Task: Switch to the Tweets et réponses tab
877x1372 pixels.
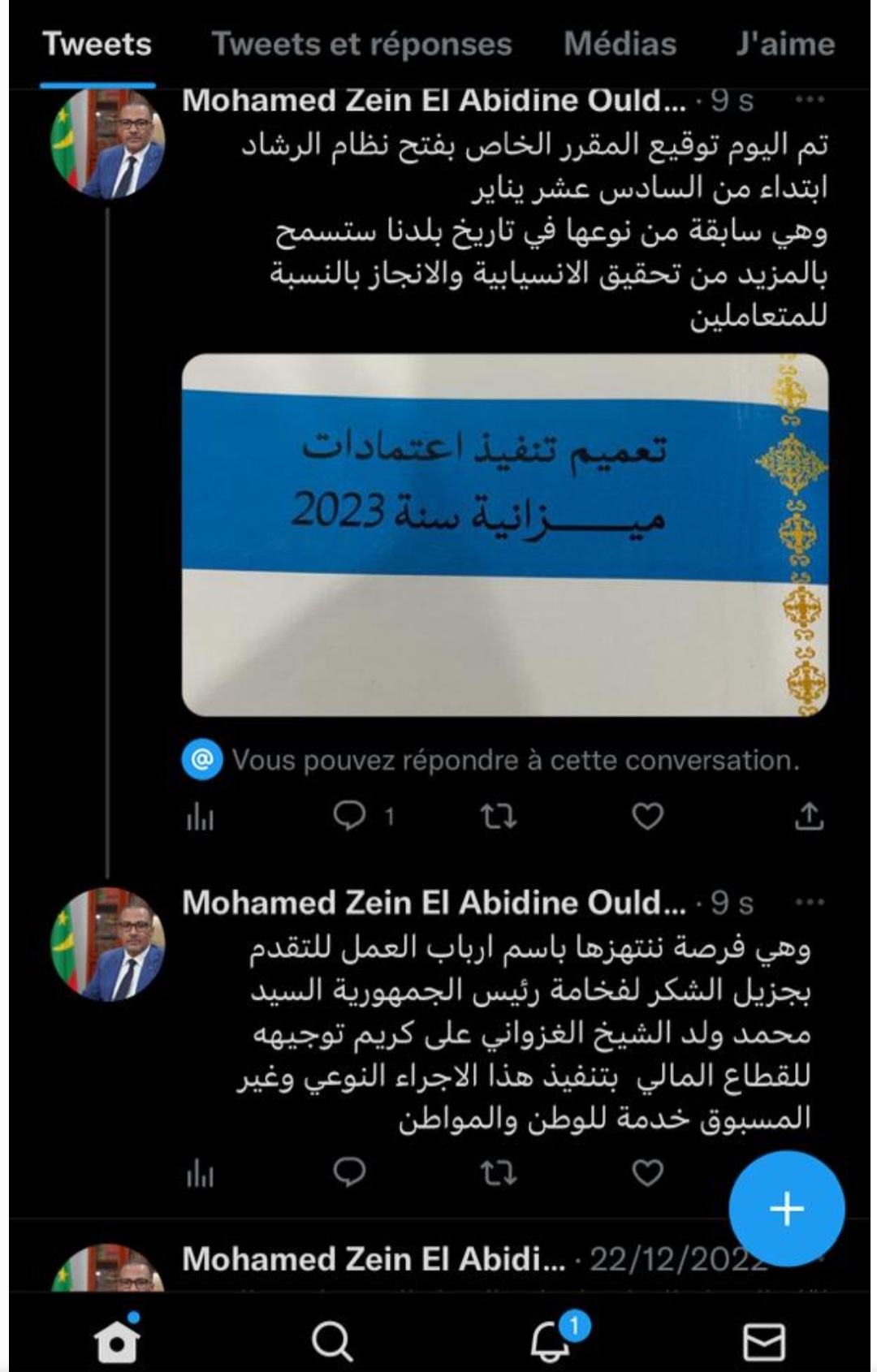Action: click(361, 44)
